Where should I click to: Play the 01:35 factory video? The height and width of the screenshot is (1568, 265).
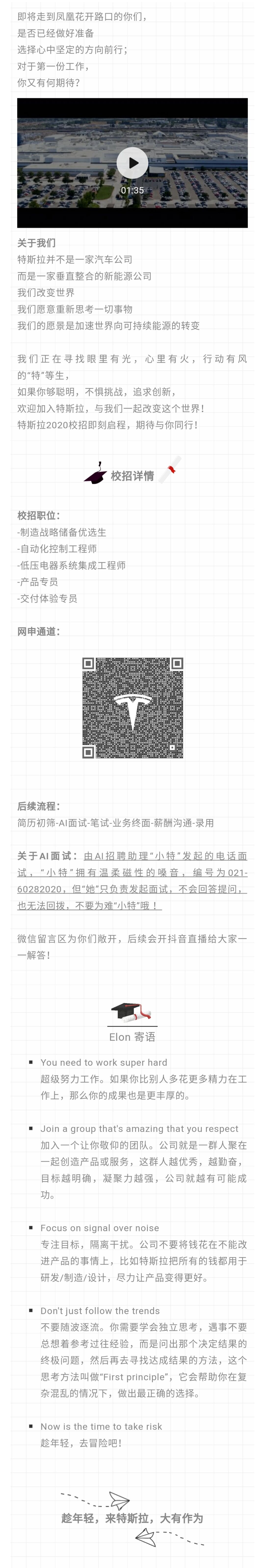click(x=132, y=163)
